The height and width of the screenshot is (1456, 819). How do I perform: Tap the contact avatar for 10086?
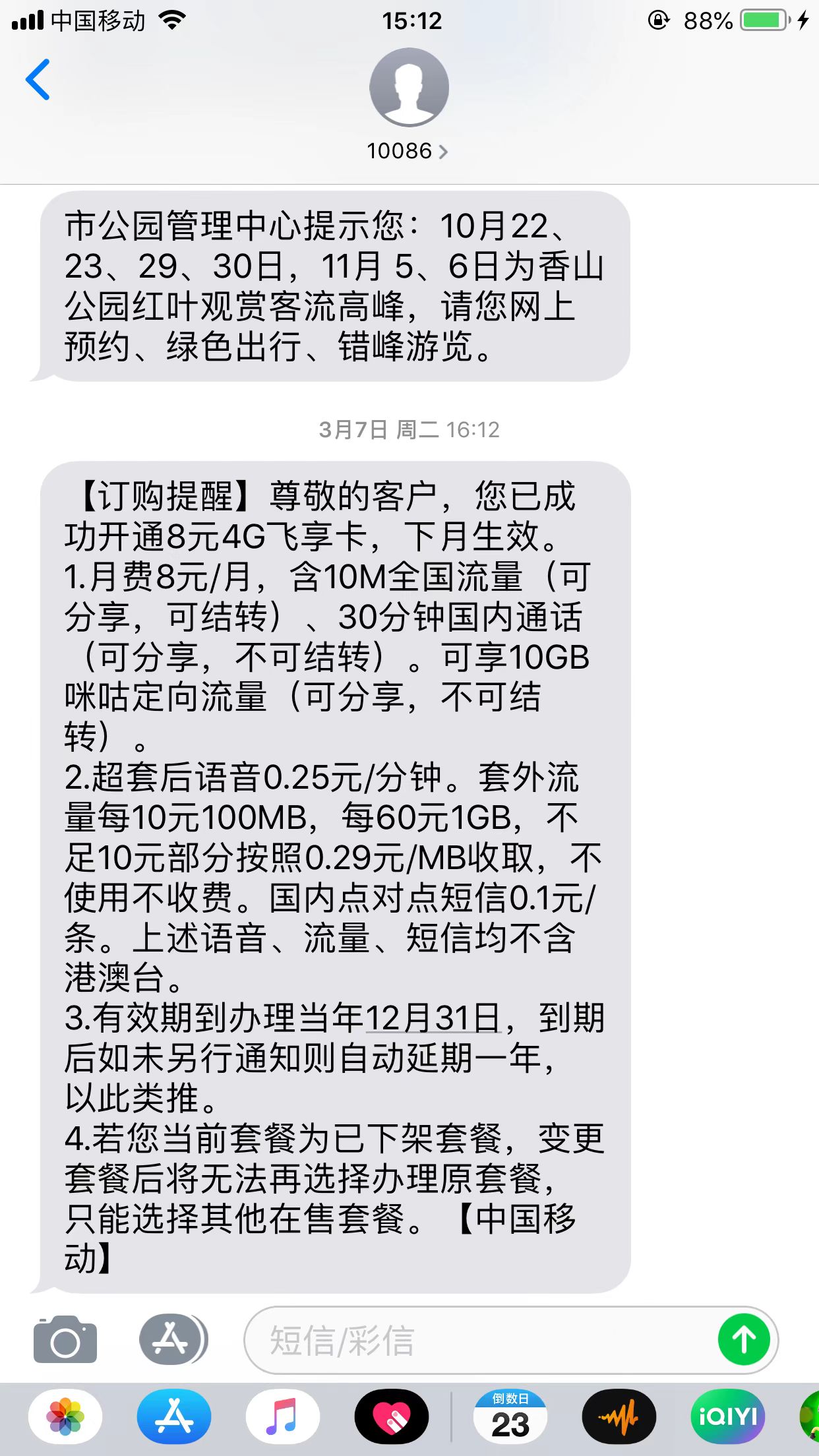tap(409, 86)
